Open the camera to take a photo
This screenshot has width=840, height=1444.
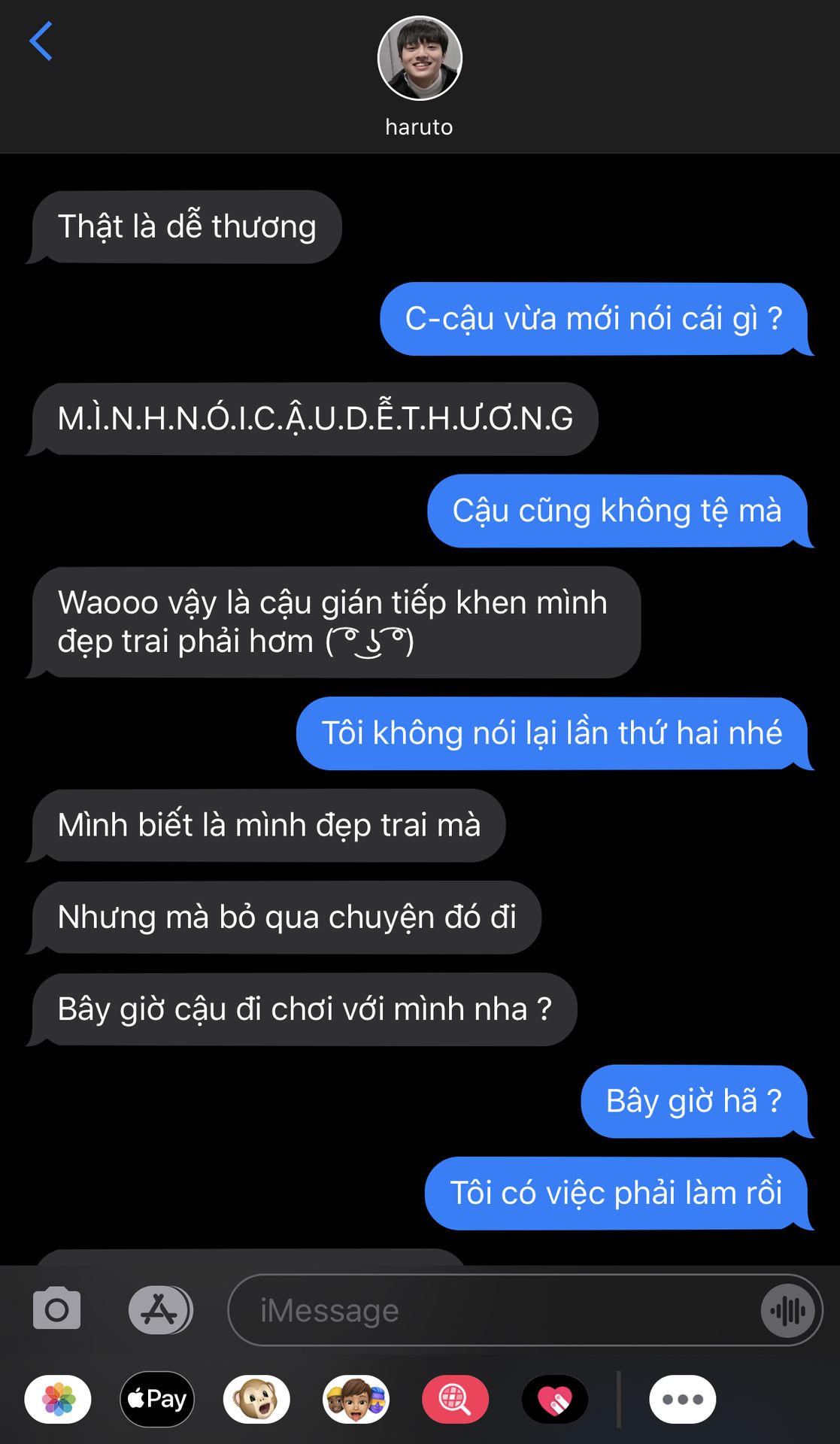coord(56,1310)
